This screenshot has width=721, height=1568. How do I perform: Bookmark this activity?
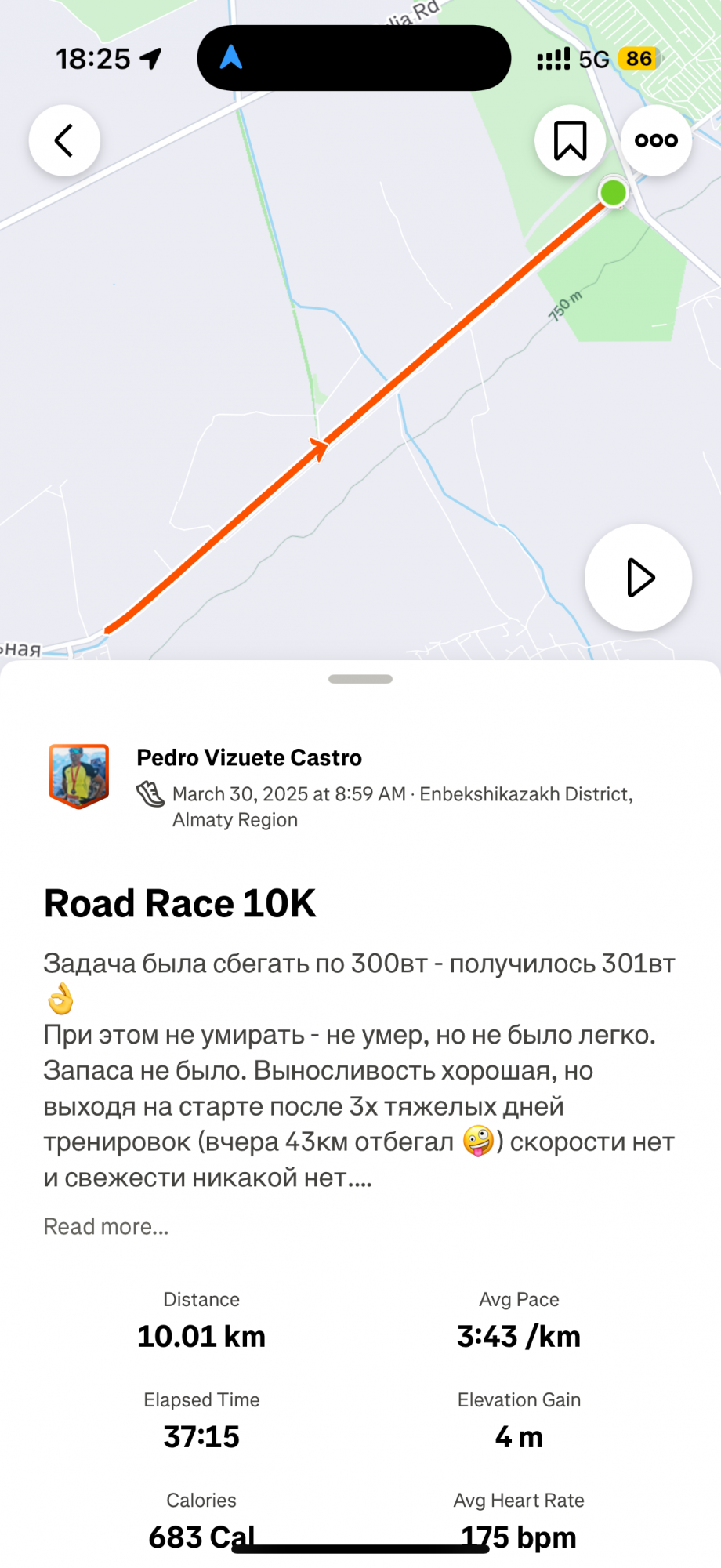(x=570, y=141)
